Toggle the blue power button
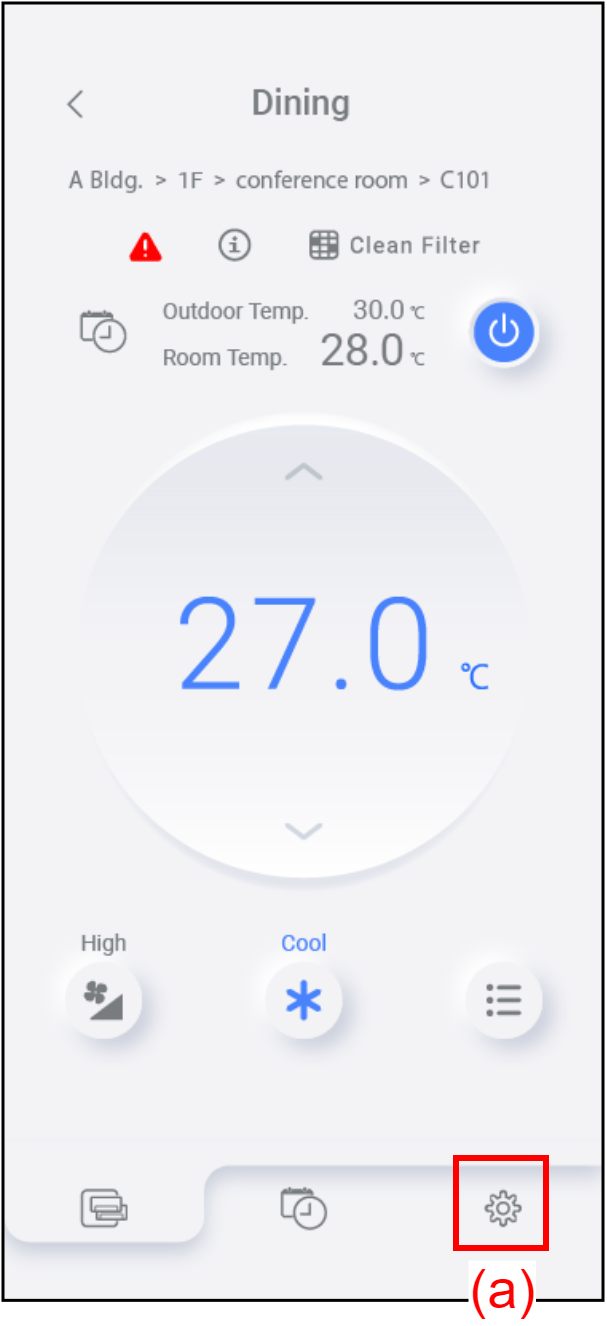 tap(504, 332)
